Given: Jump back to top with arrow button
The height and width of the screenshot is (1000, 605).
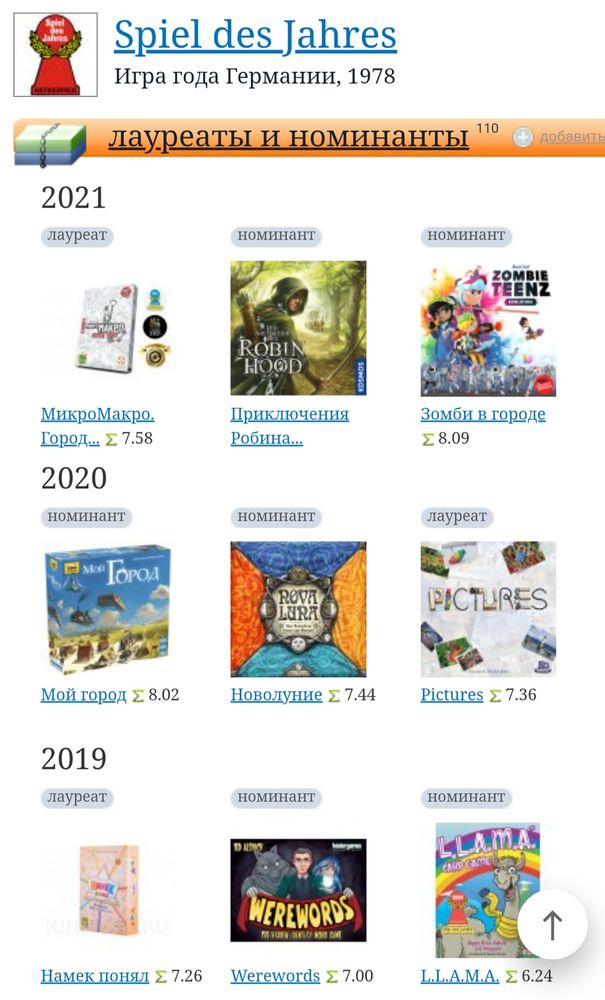Looking at the screenshot, I should pos(552,924).
